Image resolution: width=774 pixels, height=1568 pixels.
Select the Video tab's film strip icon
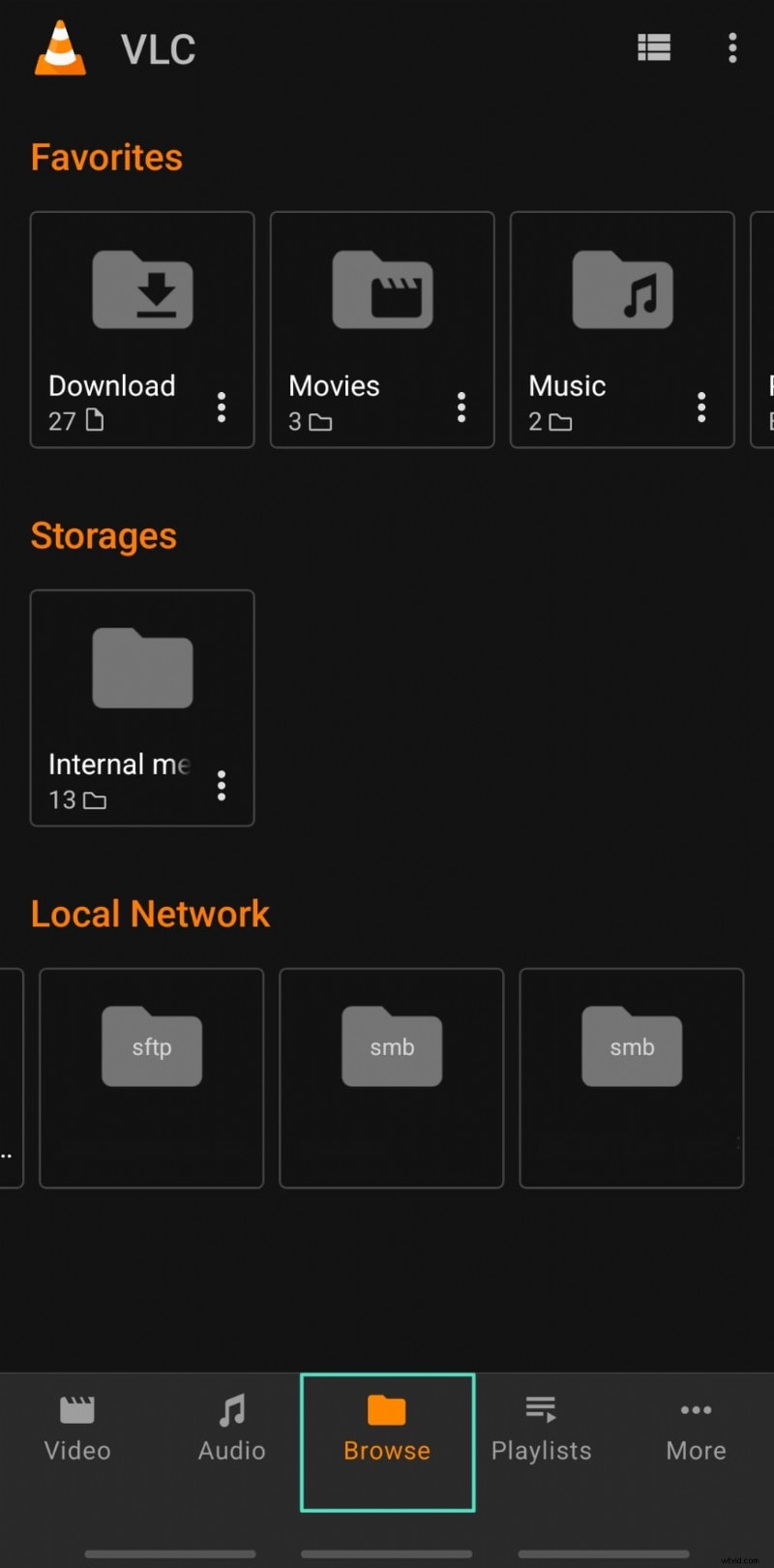(76, 1409)
